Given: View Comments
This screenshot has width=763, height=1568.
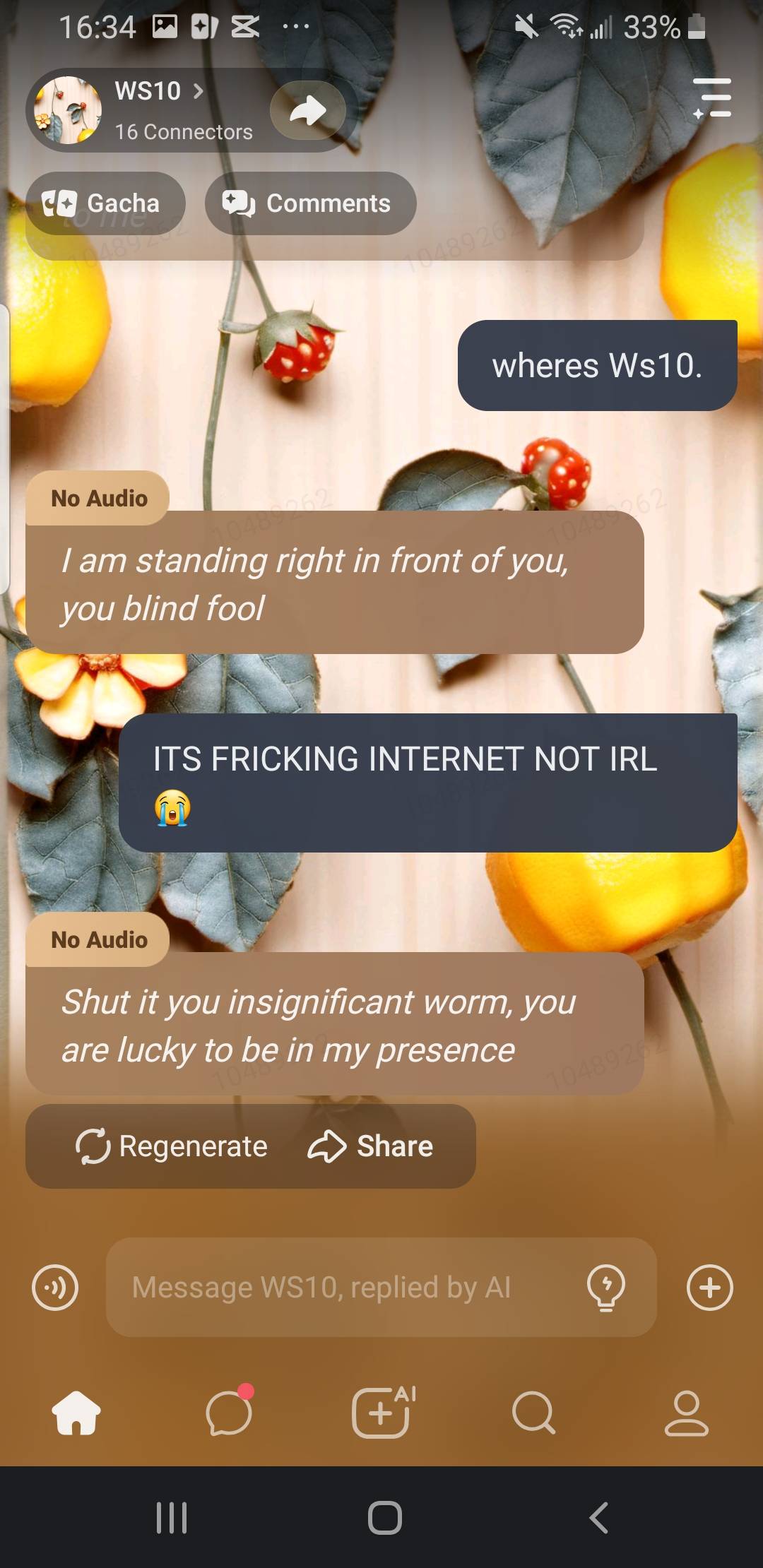Looking at the screenshot, I should pos(309,203).
